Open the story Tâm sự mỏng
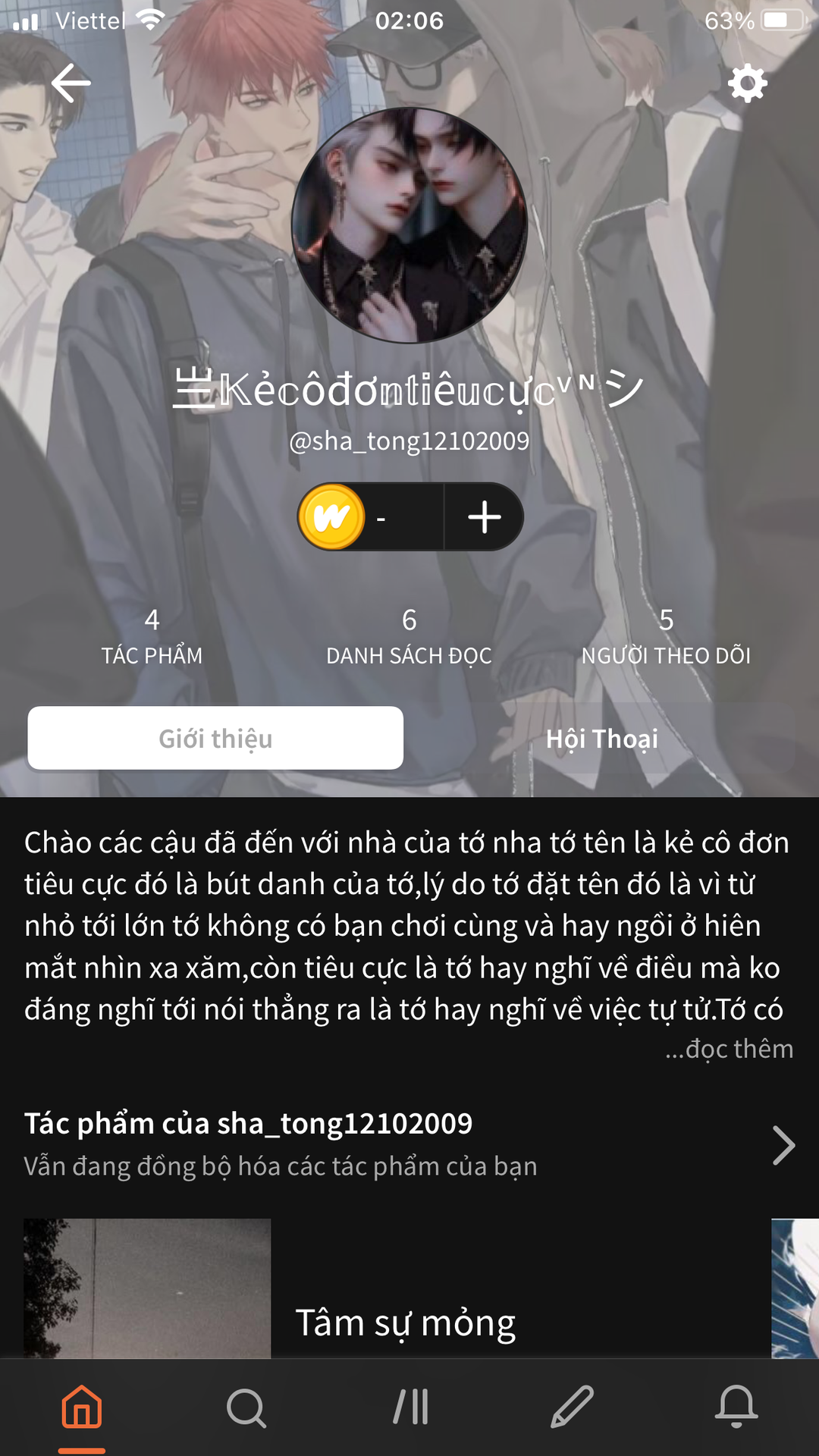Viewport: 819px width, 1456px height. coord(405,1323)
